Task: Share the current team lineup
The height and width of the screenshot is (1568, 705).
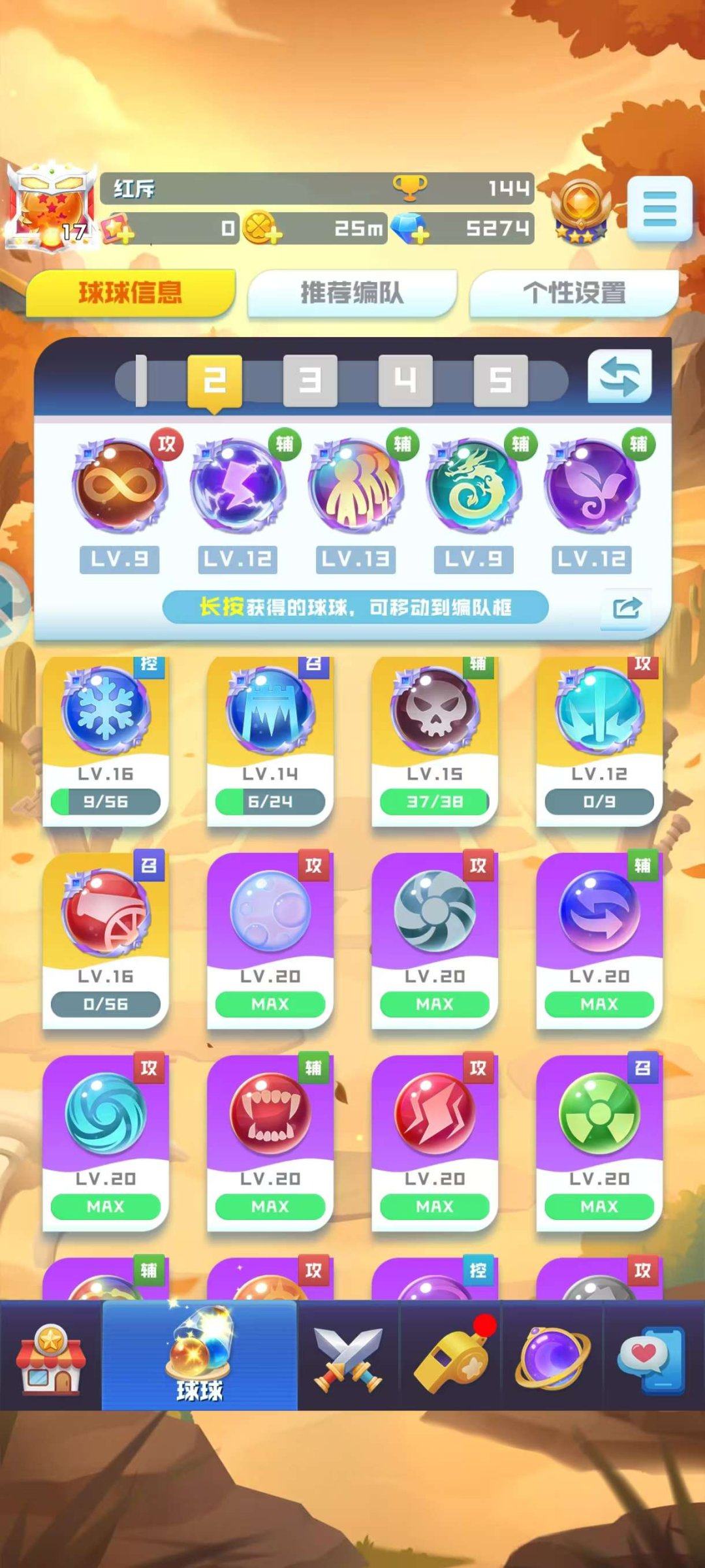Action: point(627,608)
